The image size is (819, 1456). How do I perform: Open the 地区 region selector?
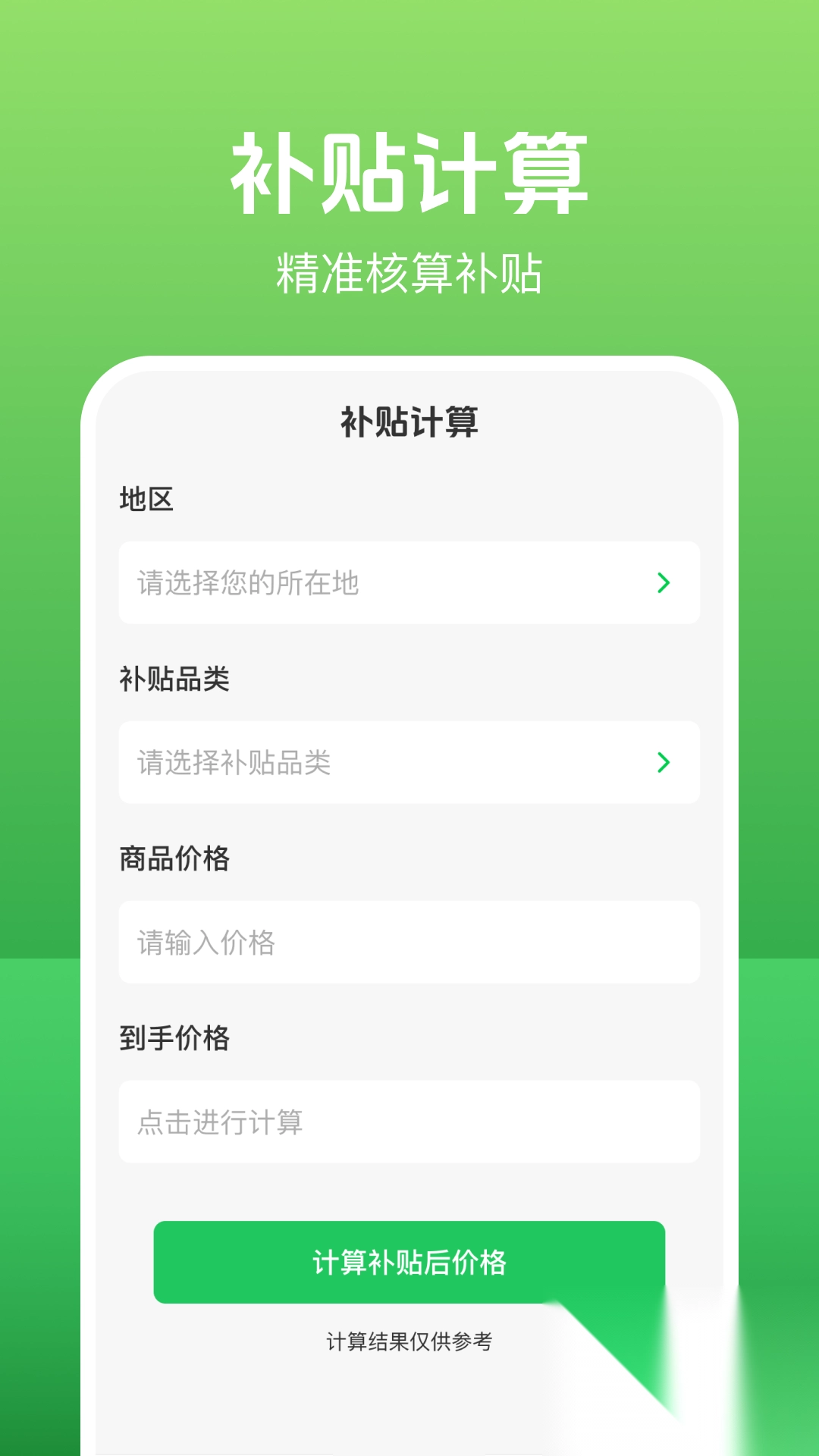coord(409,582)
